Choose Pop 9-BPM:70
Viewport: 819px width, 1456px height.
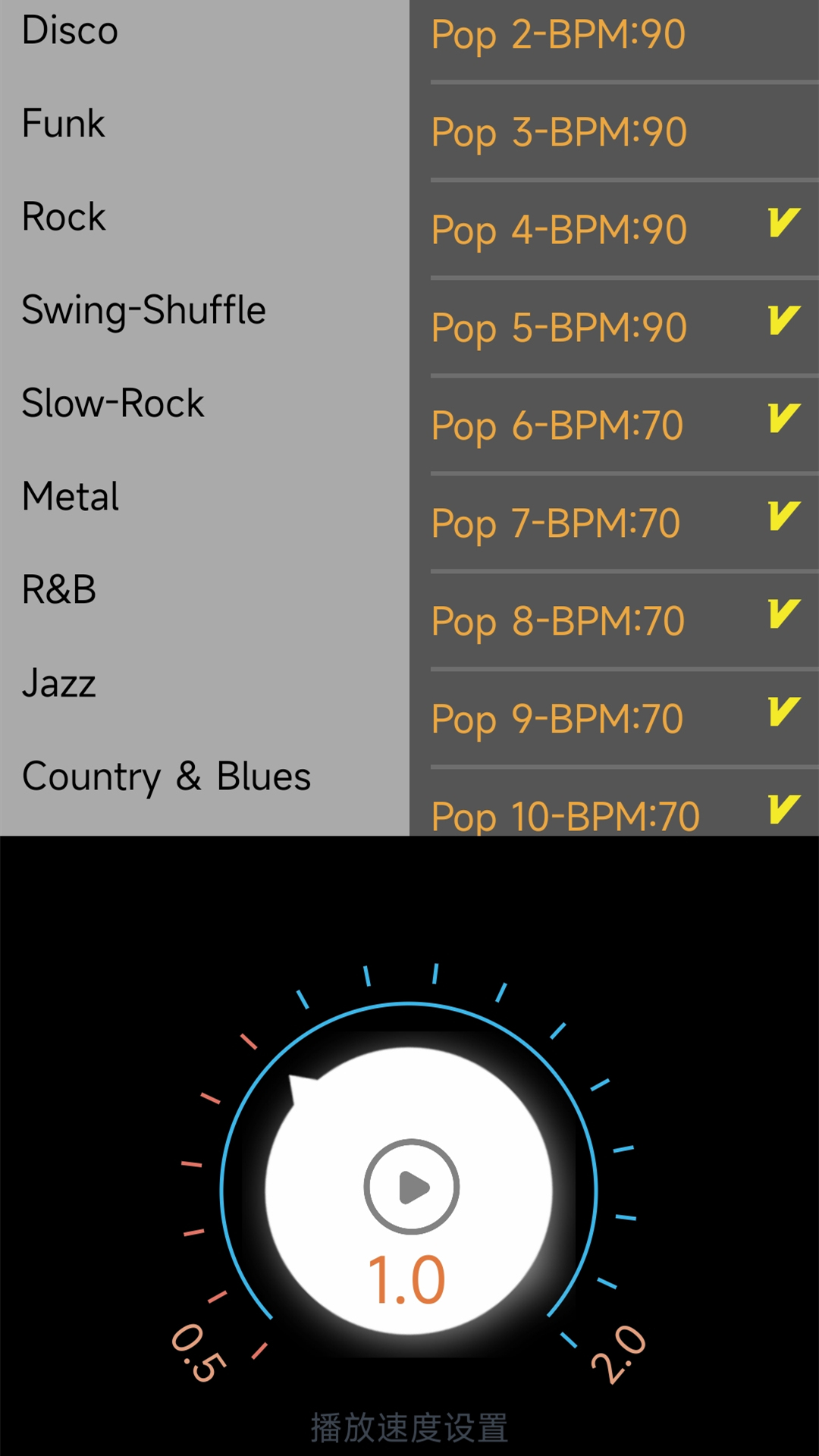pos(614,719)
